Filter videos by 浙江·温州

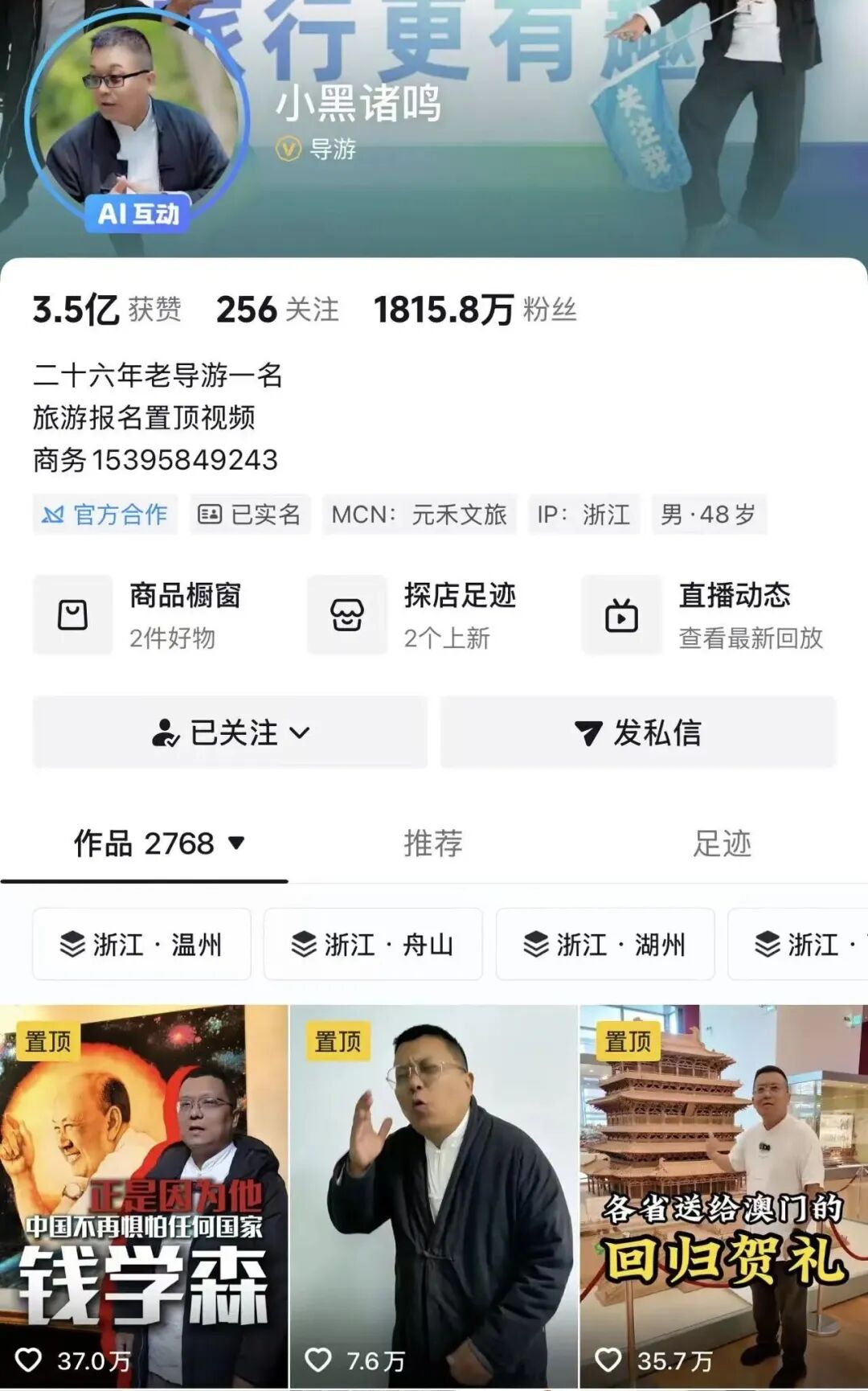(x=141, y=944)
